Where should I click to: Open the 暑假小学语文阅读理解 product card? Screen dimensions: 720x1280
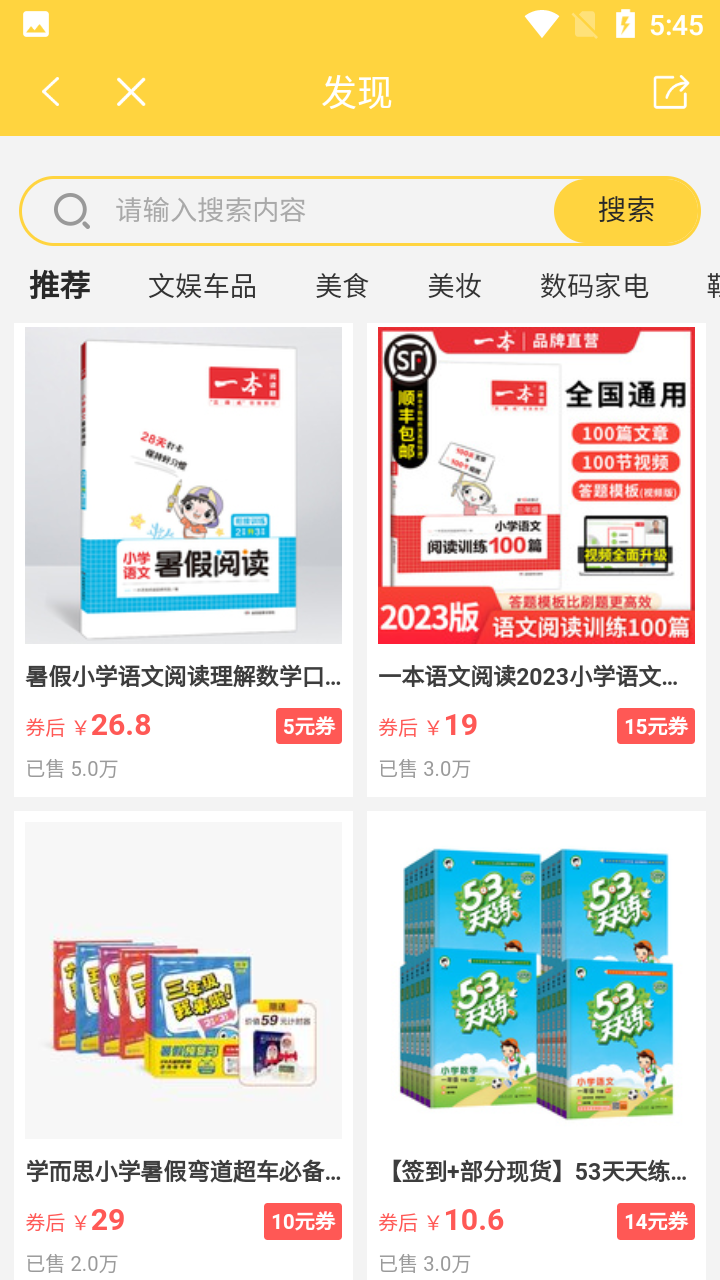tap(183, 559)
